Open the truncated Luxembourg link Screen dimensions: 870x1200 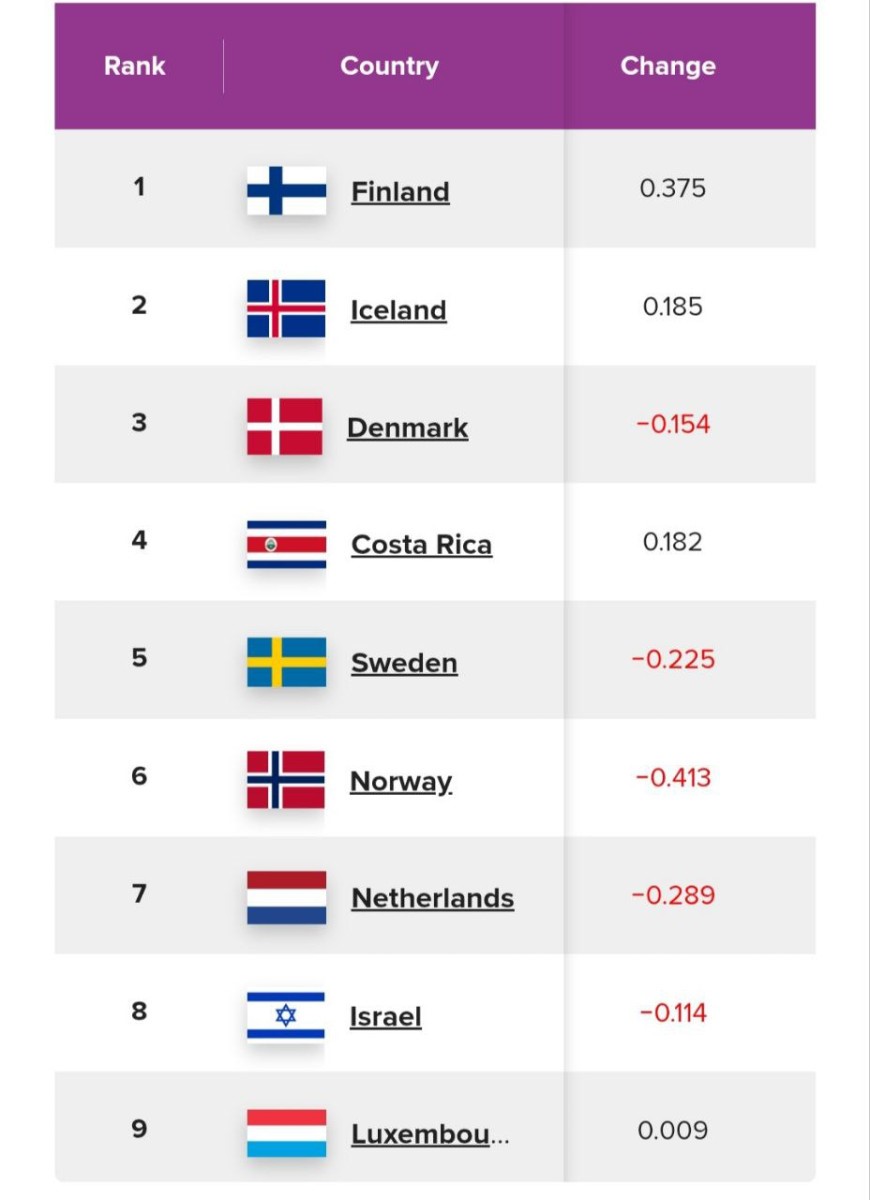tap(429, 1135)
